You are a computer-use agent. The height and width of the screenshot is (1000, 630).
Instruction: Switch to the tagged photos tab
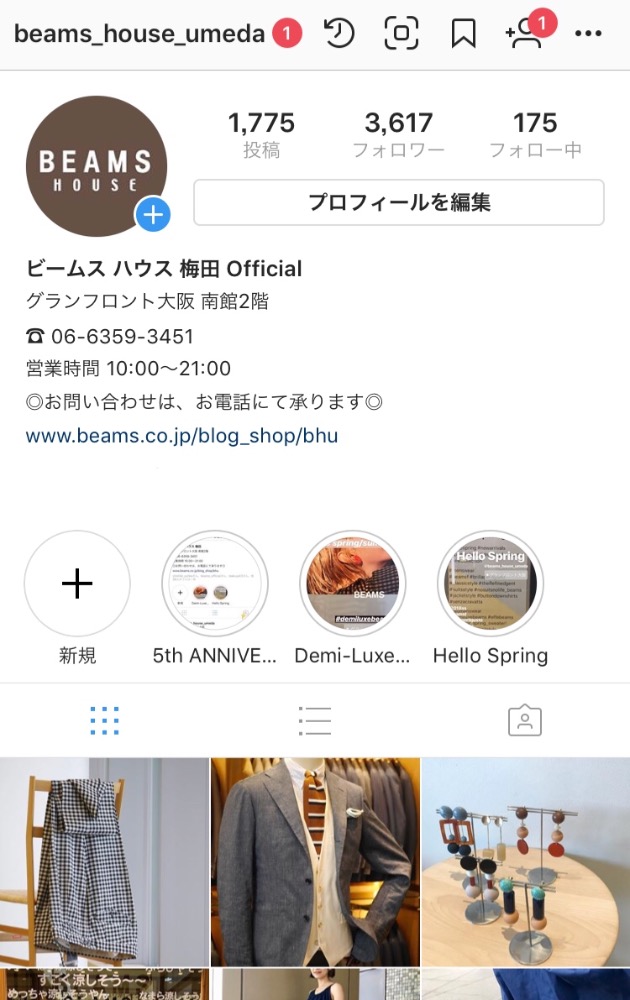tap(524, 720)
